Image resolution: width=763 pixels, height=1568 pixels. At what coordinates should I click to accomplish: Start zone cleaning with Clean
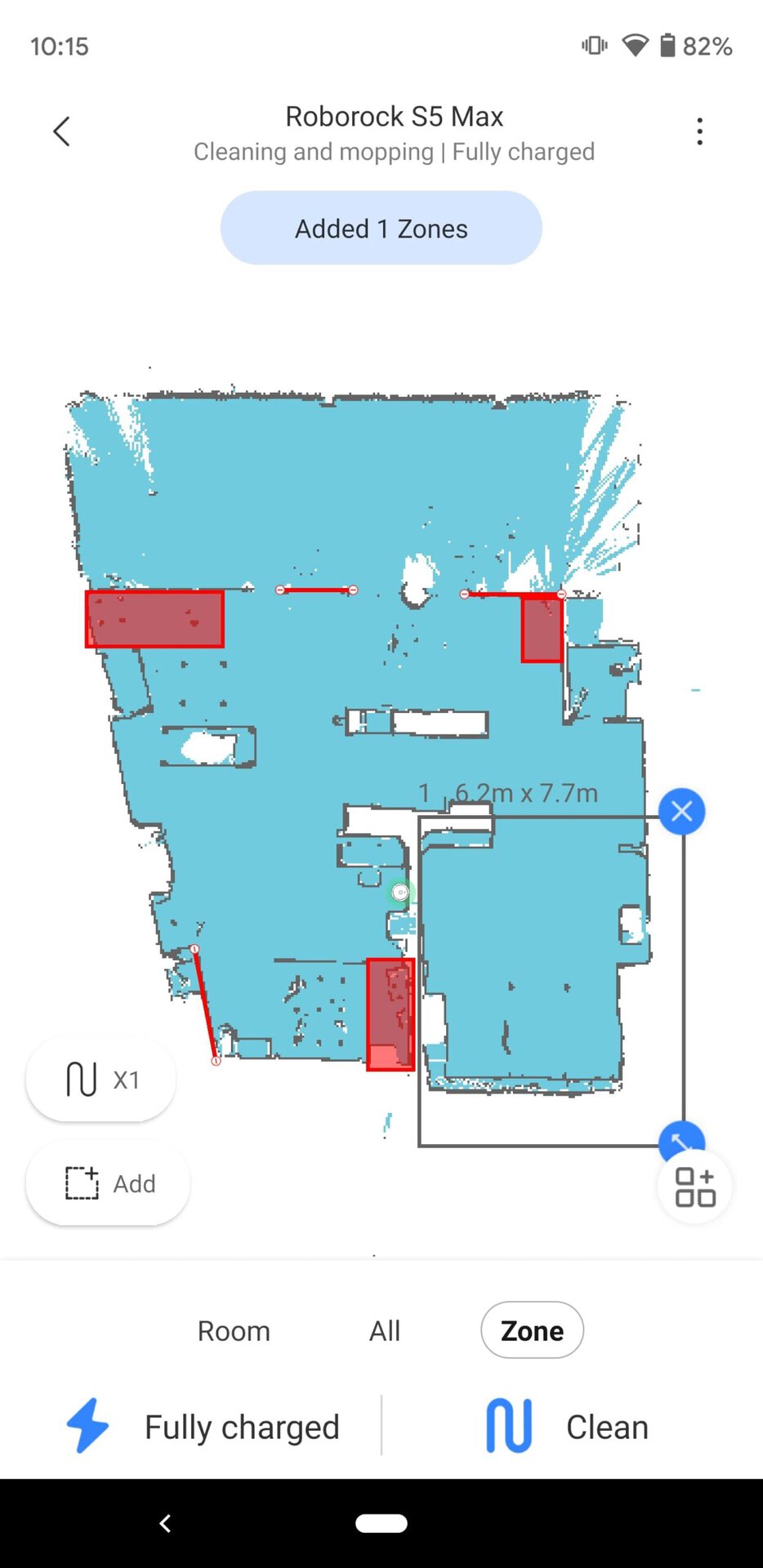tap(567, 1426)
